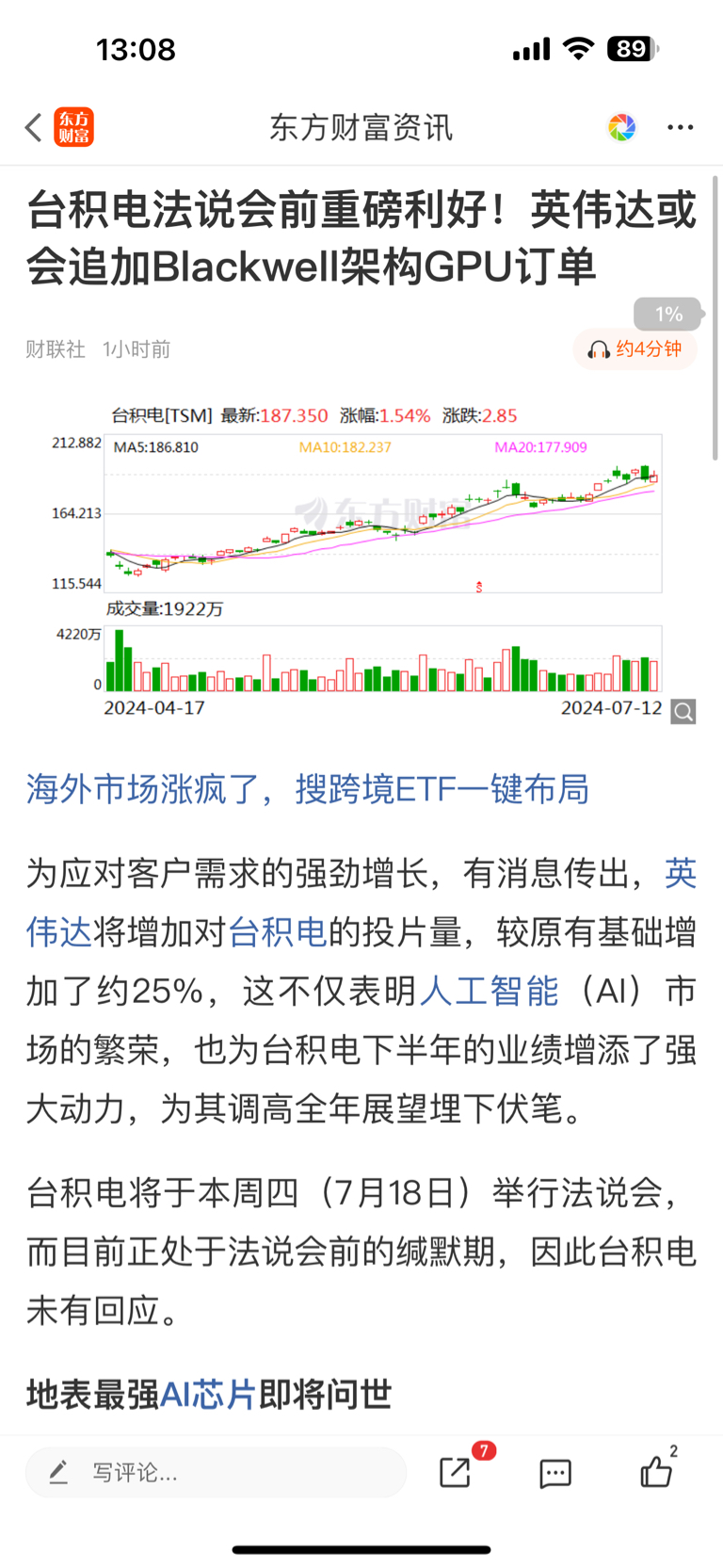Tap the 东方财富资讯 page title
The width and height of the screenshot is (723, 1568).
361,127
